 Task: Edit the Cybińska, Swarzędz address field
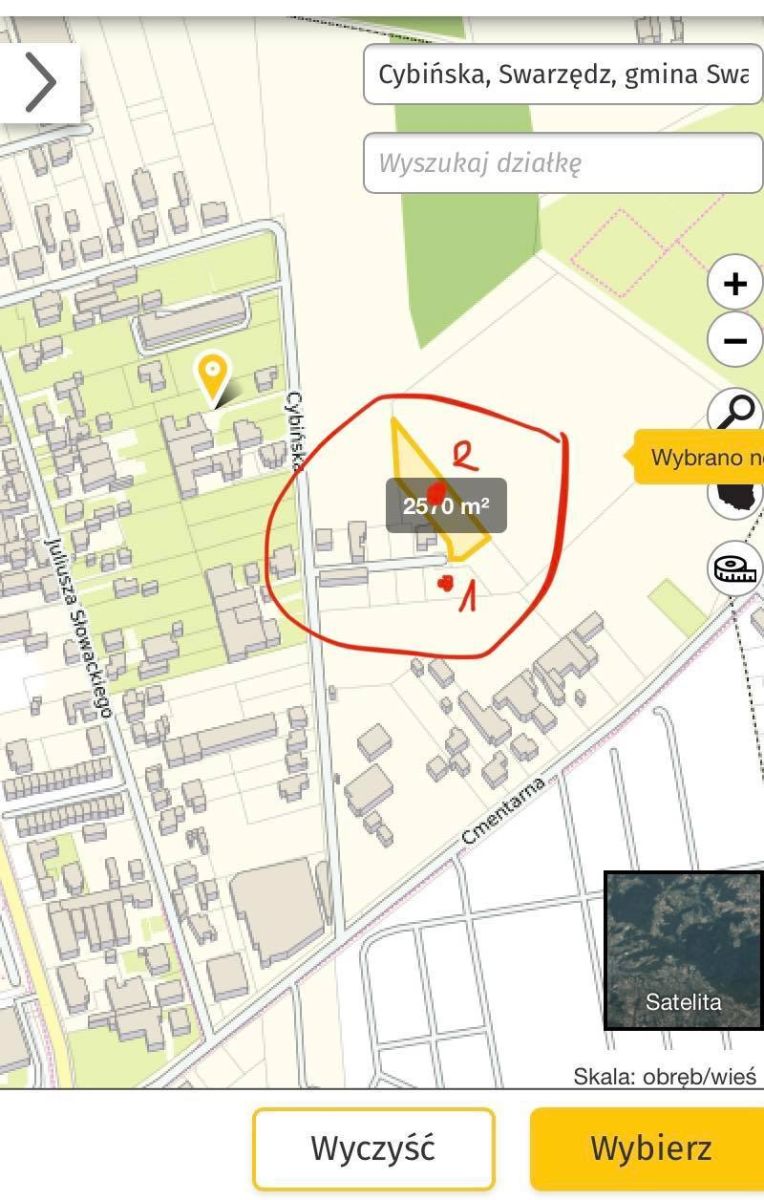click(562, 74)
